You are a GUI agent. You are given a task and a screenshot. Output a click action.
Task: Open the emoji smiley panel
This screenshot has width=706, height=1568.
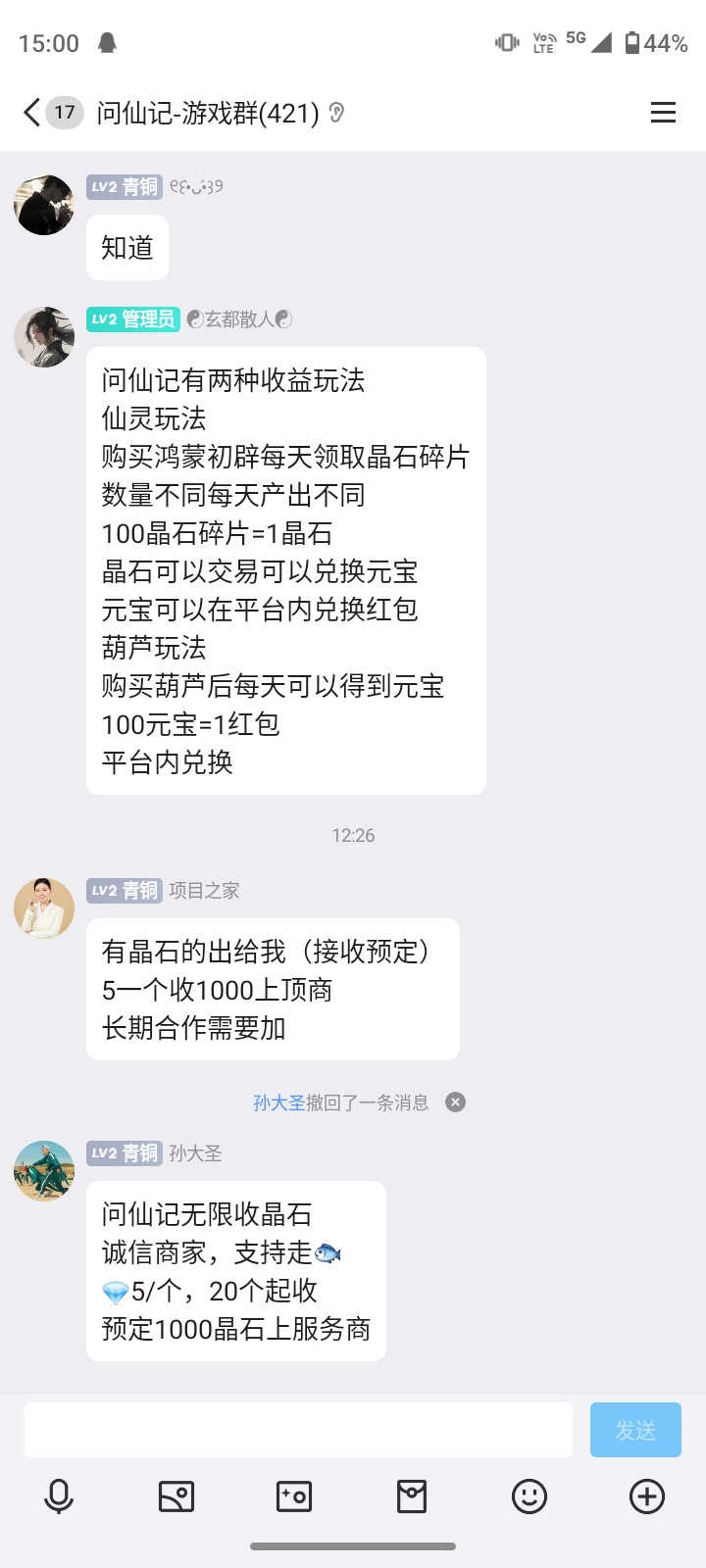click(529, 1496)
